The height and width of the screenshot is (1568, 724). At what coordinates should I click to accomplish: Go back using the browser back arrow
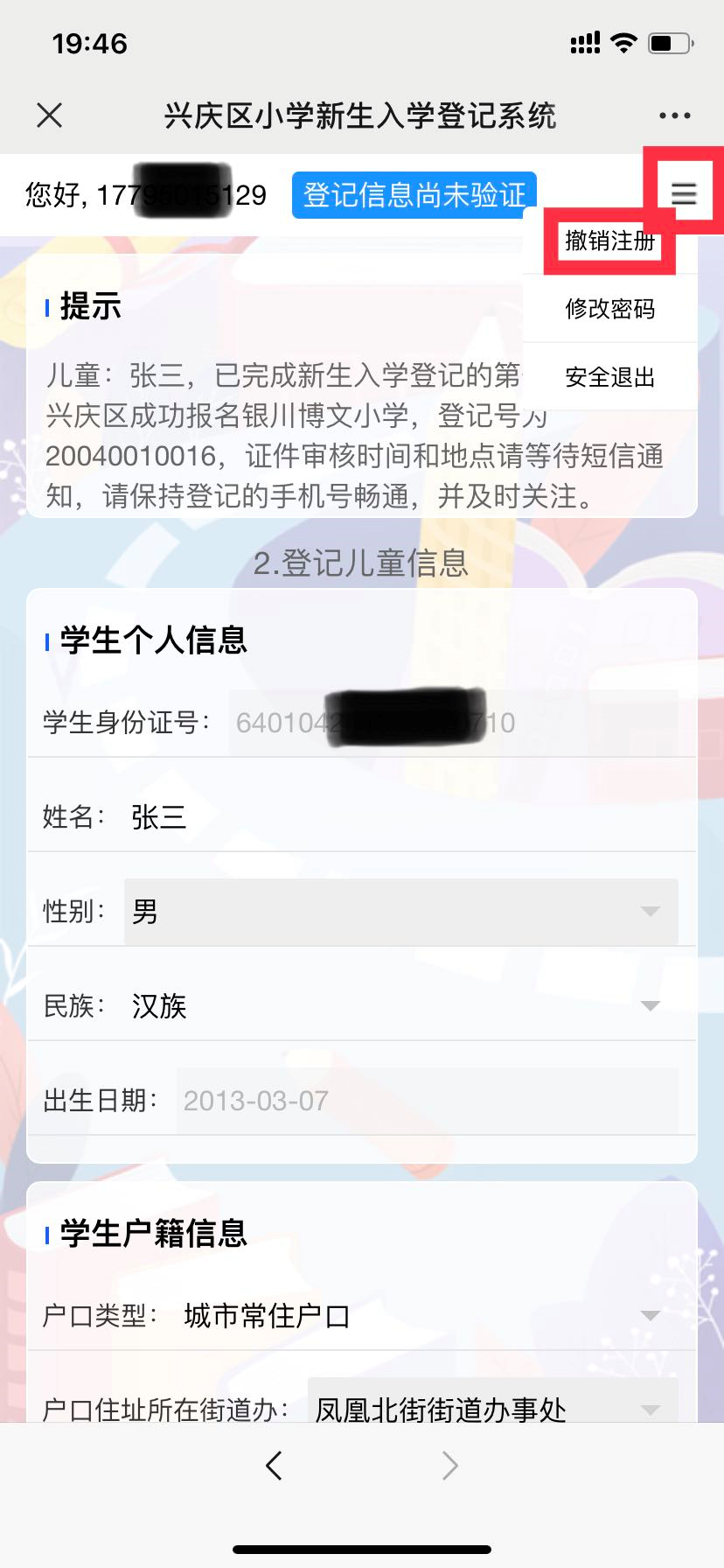tap(275, 1465)
